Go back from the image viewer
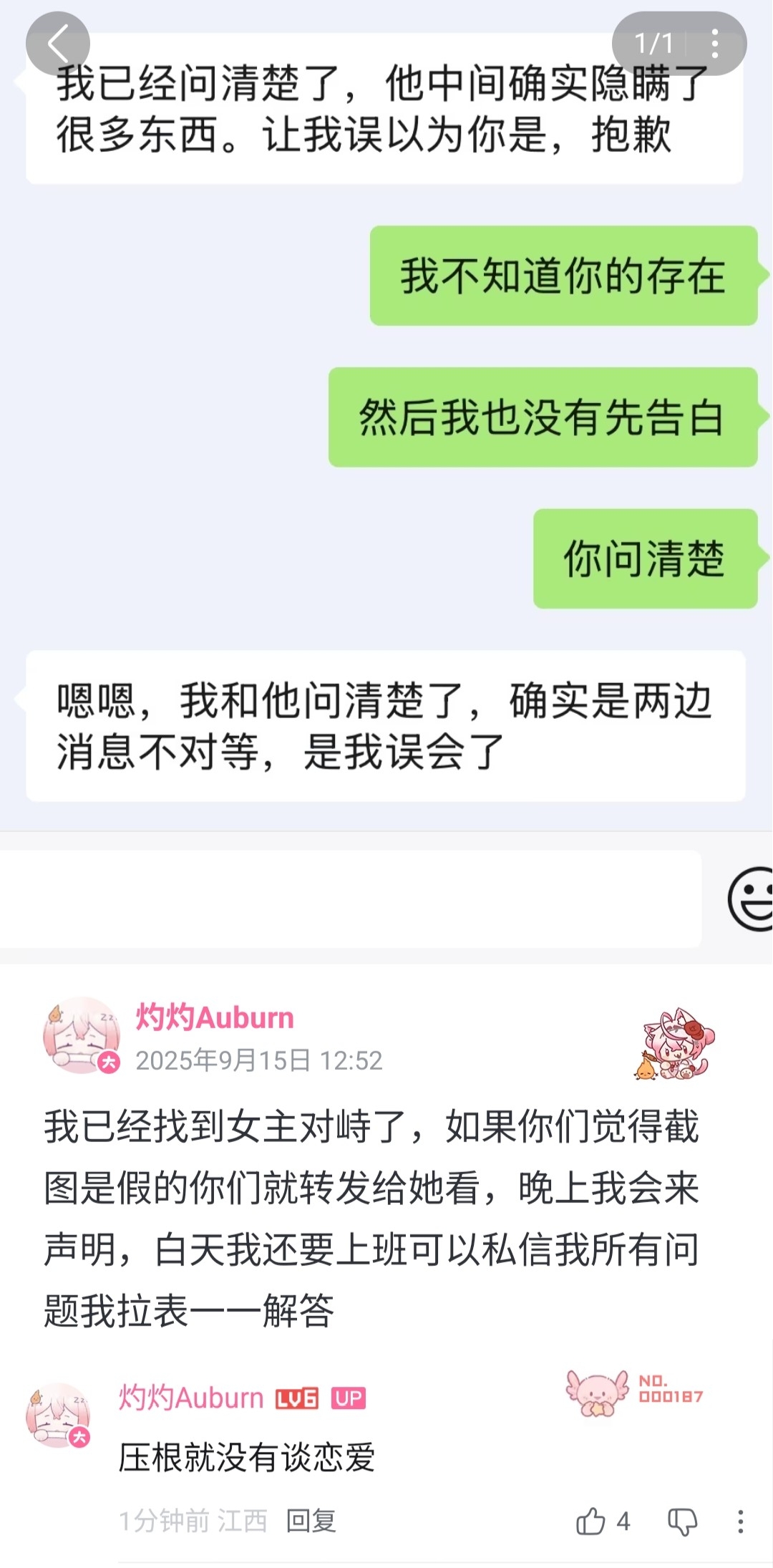Viewport: 773px width, 1568px height. pos(58,44)
